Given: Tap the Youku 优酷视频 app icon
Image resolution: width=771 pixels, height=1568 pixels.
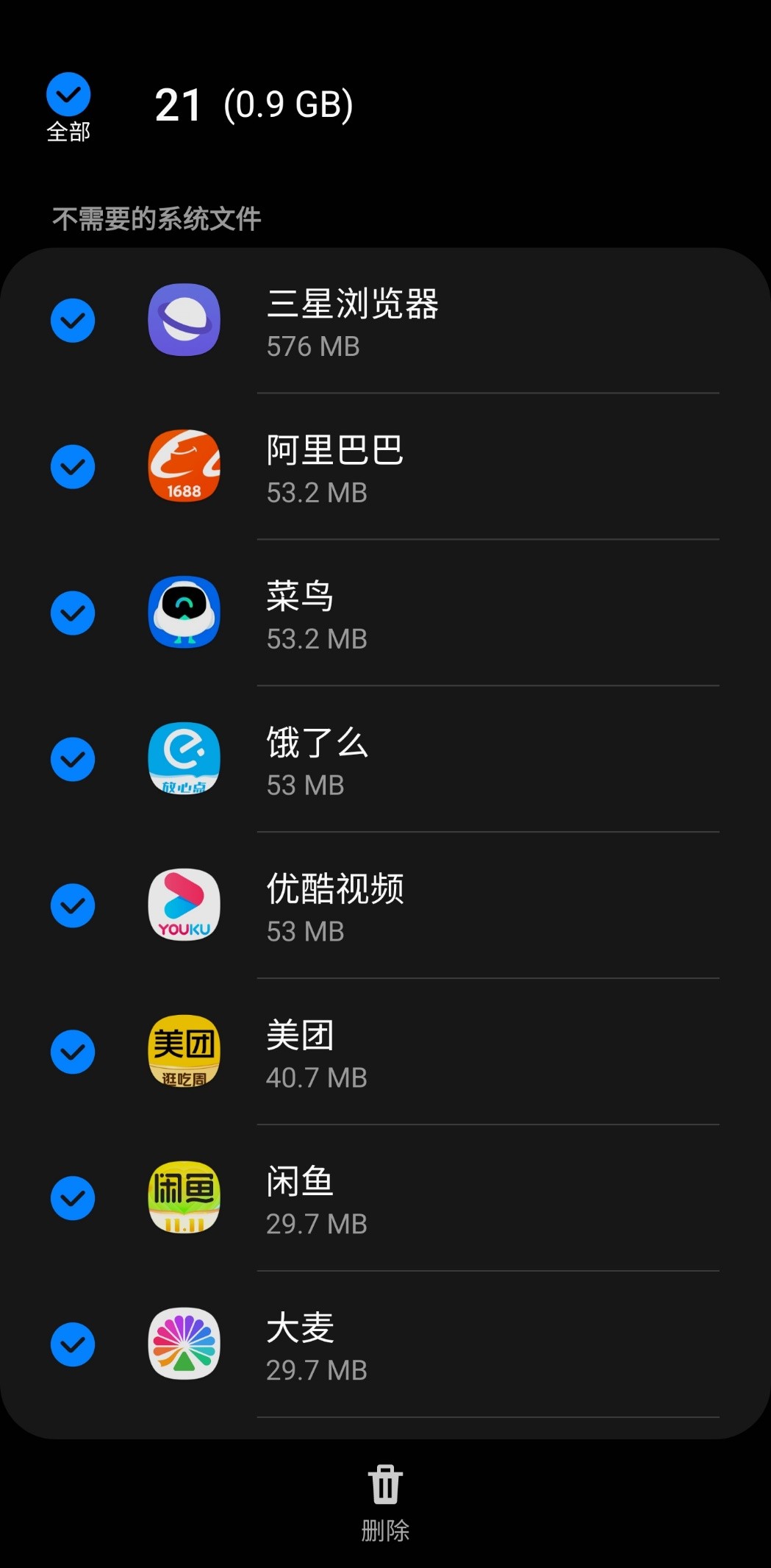Looking at the screenshot, I should tap(184, 906).
